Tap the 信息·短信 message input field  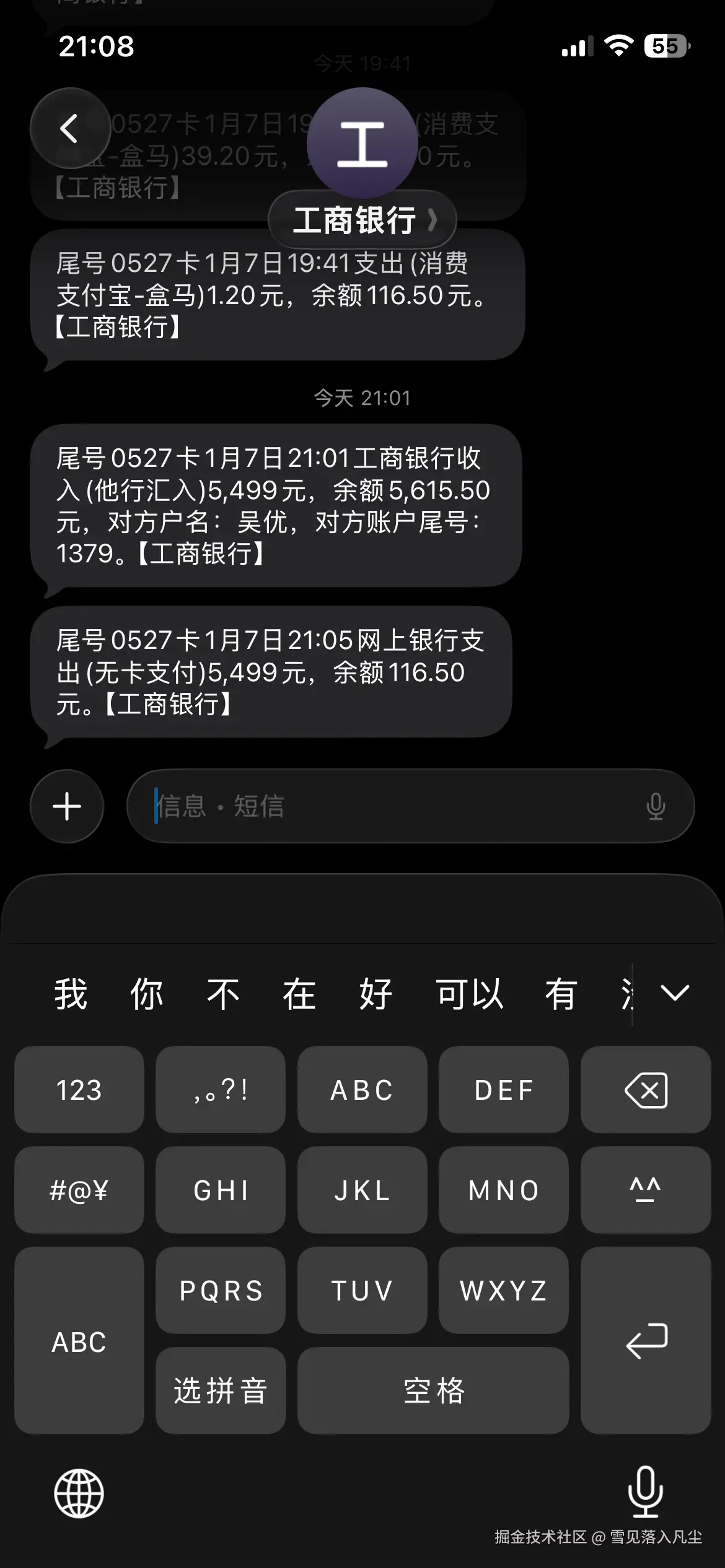tap(372, 806)
